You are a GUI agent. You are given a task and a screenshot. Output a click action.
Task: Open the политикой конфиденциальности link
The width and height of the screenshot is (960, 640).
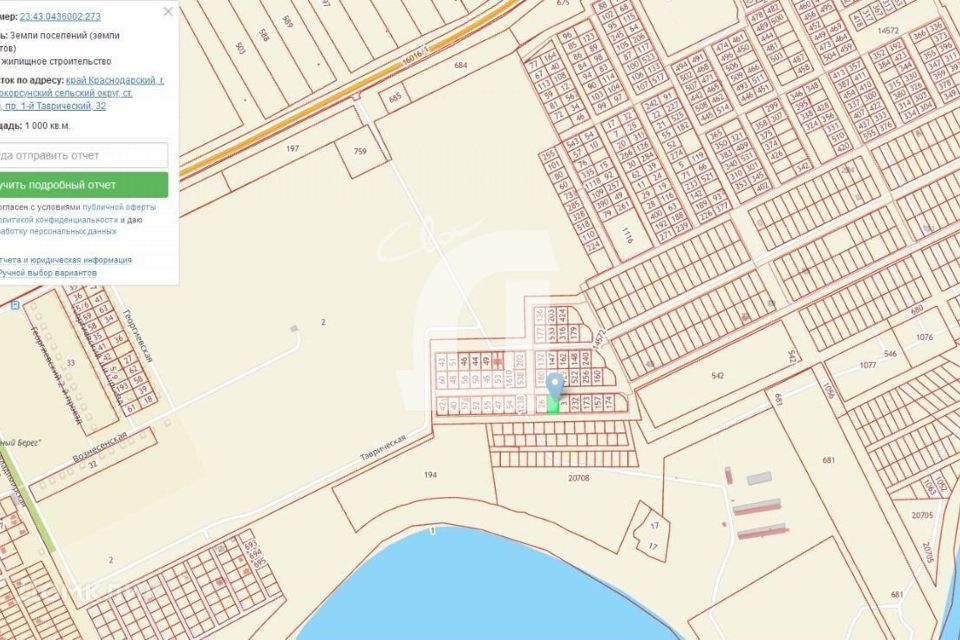[60, 219]
